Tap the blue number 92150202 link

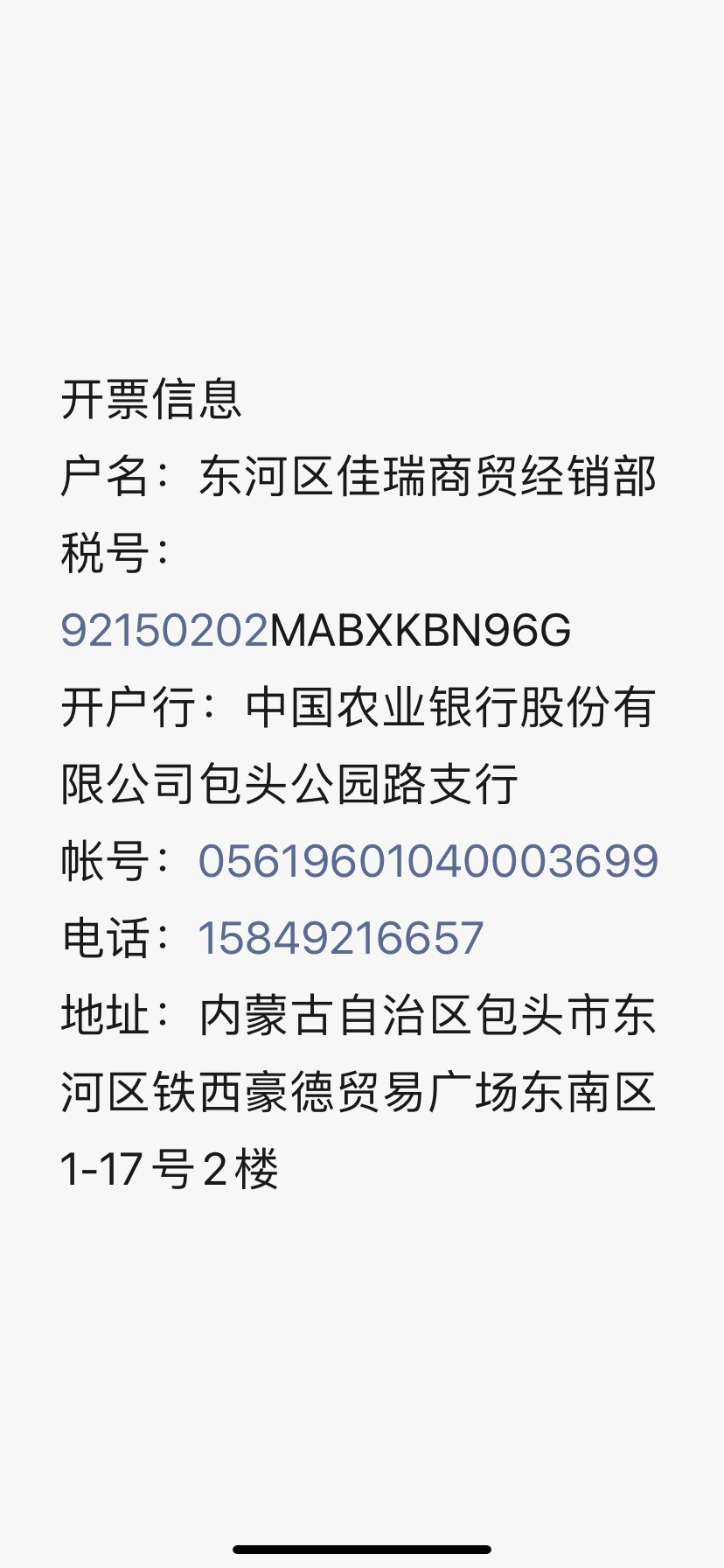click(164, 630)
